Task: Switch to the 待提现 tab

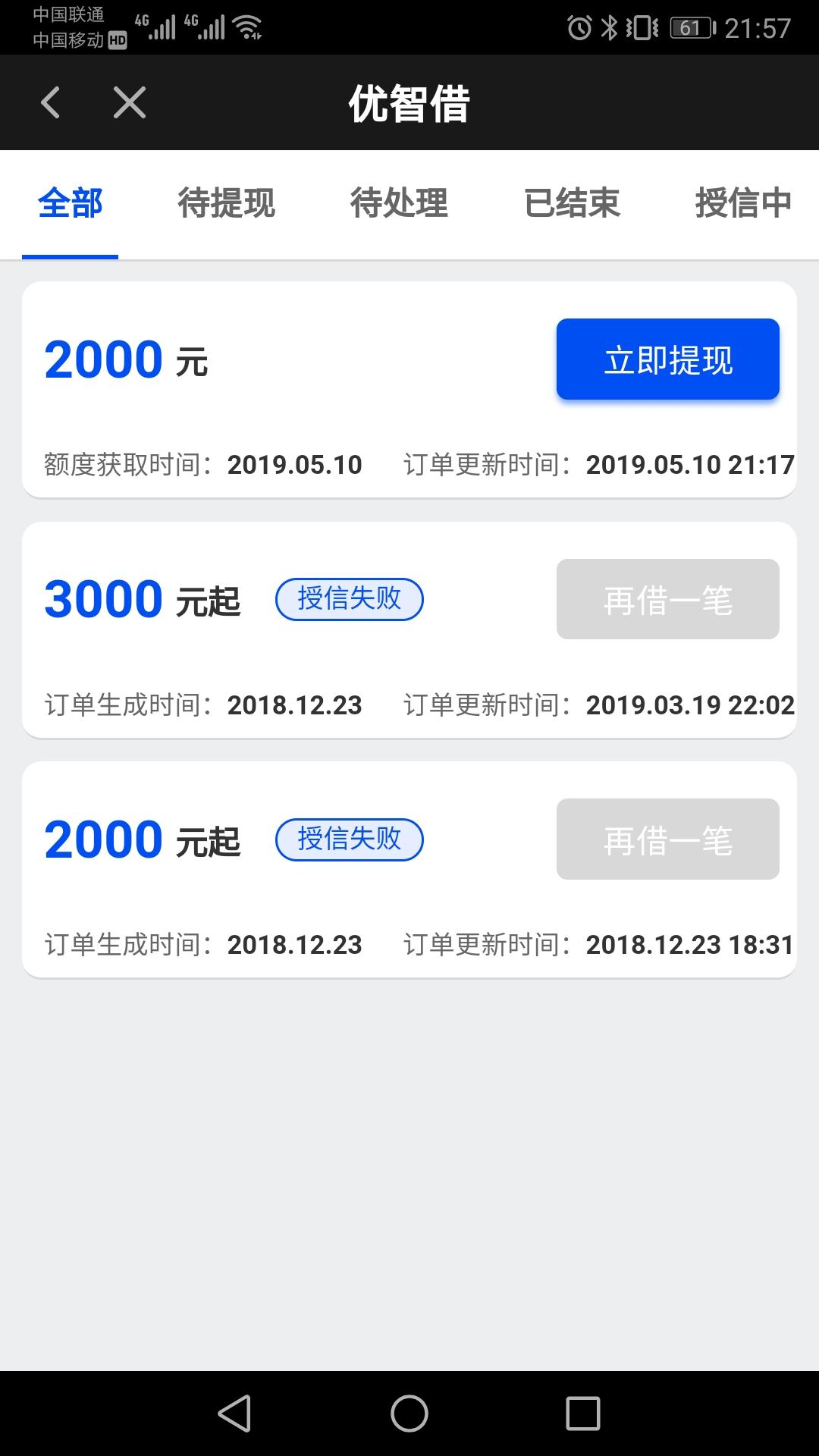Action: [226, 203]
